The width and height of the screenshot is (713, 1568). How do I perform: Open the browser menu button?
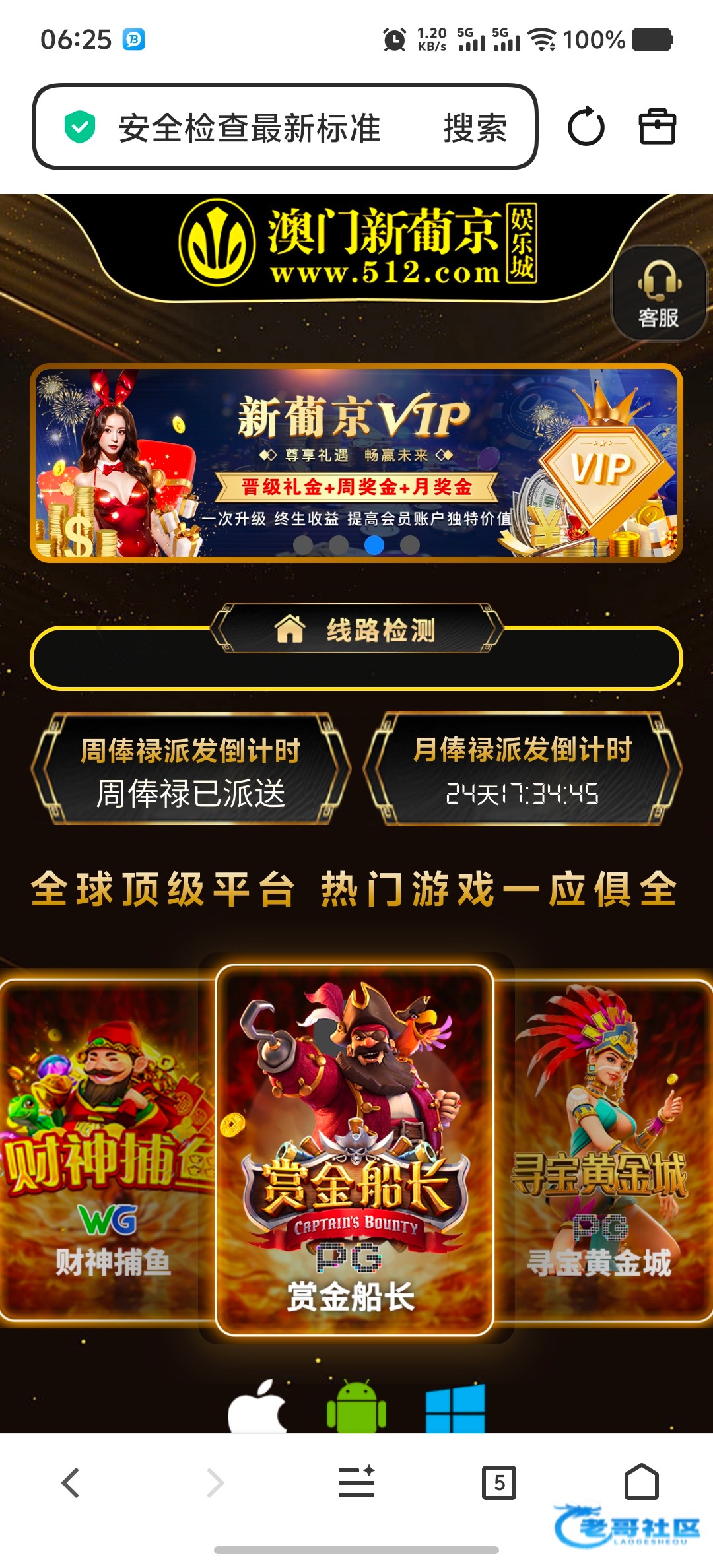[x=356, y=1482]
